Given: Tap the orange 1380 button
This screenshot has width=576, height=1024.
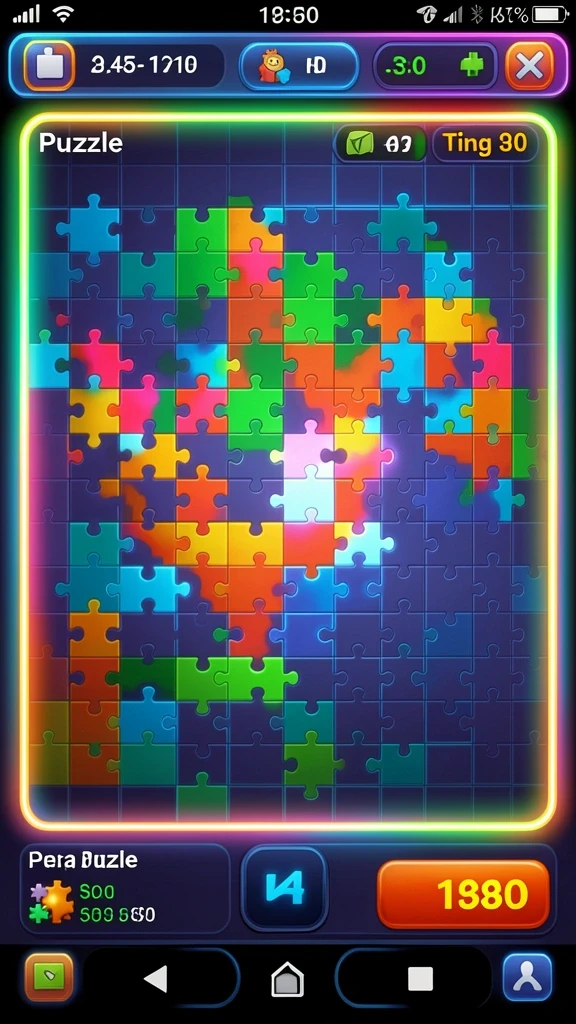Looking at the screenshot, I should tap(464, 894).
